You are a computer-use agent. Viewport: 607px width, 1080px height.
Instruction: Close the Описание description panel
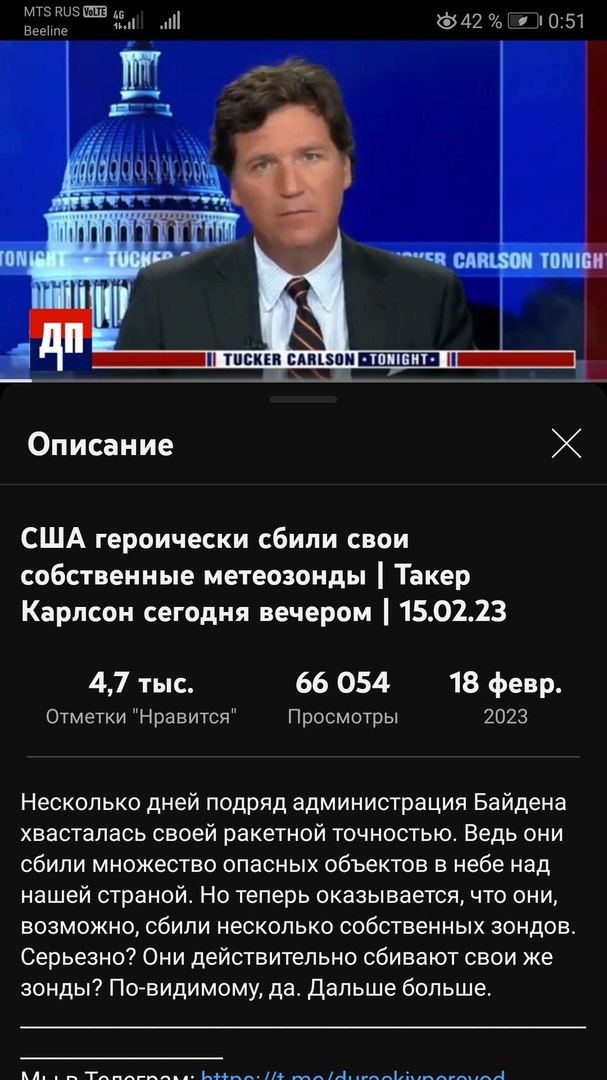click(566, 443)
